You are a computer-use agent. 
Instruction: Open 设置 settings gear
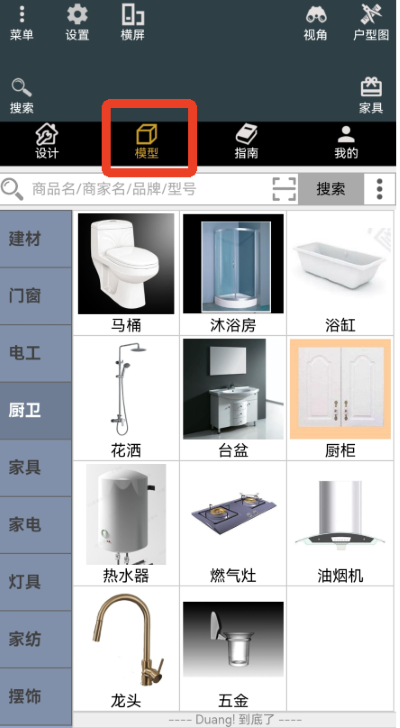point(77,22)
